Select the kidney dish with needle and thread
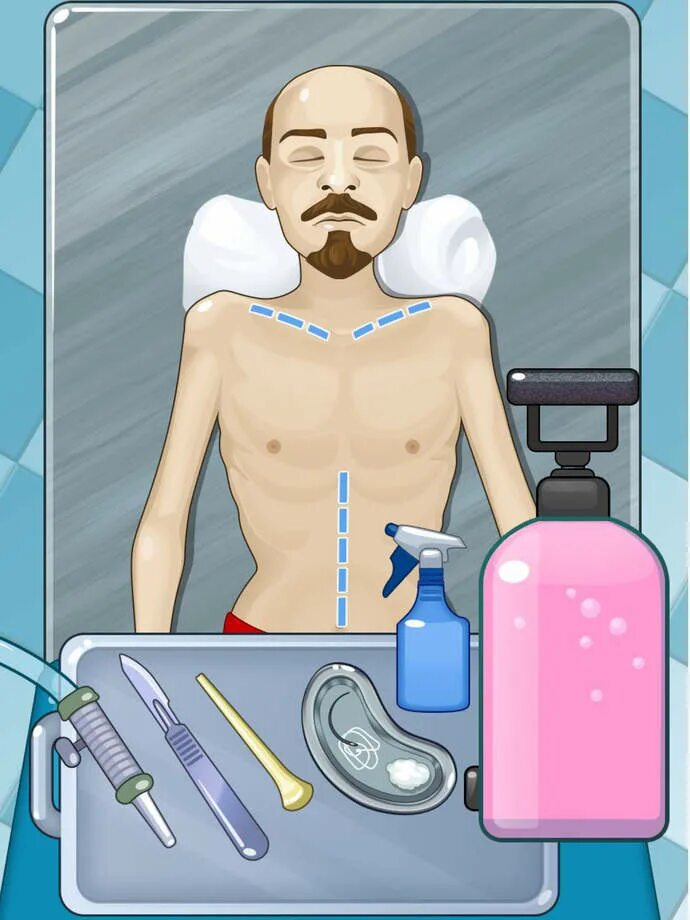This screenshot has width=690, height=920. tap(378, 738)
